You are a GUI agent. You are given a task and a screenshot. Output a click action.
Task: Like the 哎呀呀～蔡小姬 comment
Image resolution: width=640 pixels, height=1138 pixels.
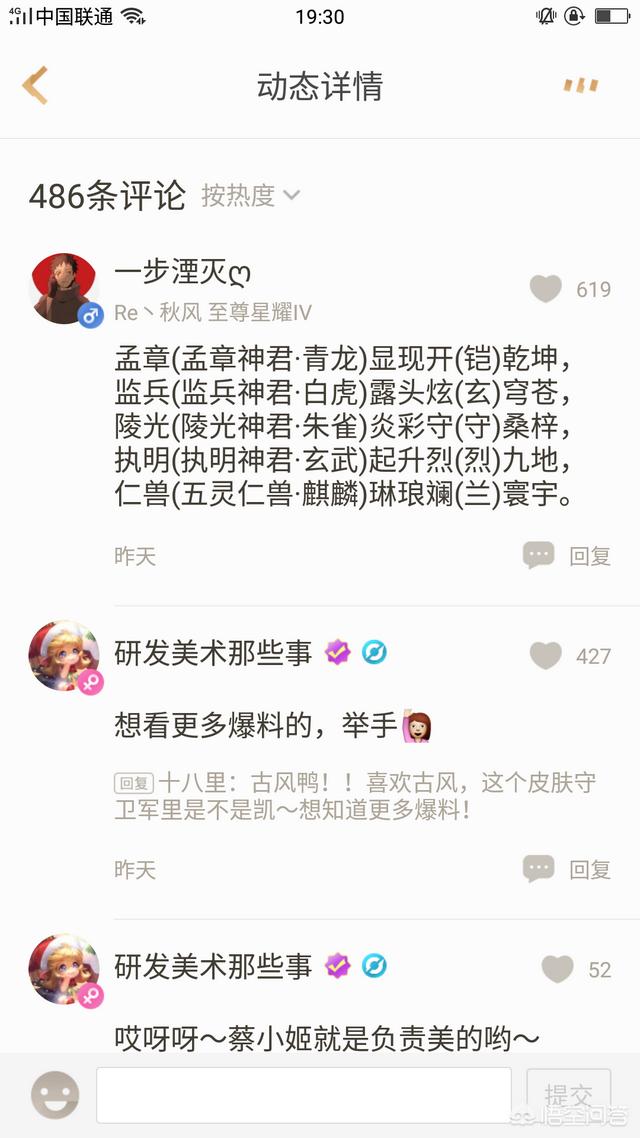point(557,970)
